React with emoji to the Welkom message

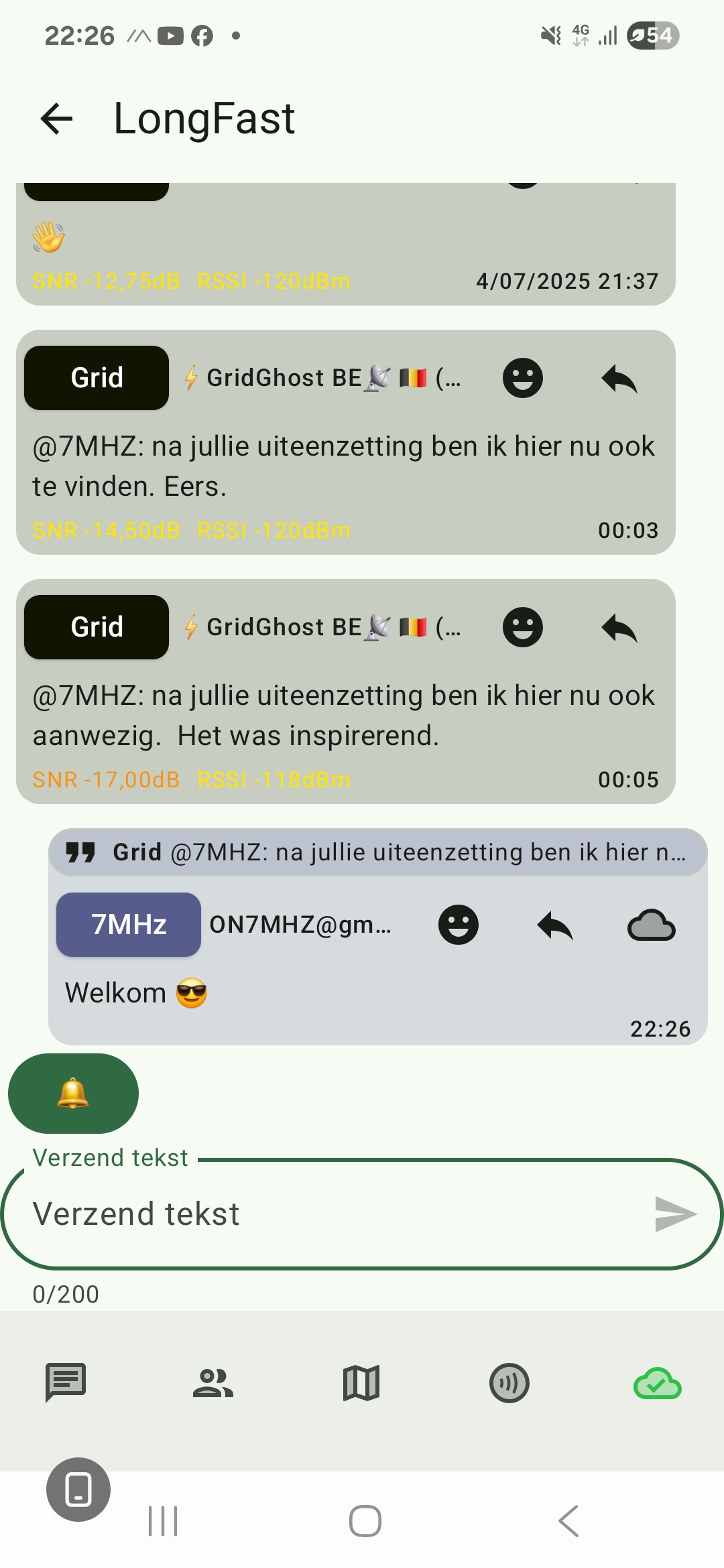(x=458, y=925)
